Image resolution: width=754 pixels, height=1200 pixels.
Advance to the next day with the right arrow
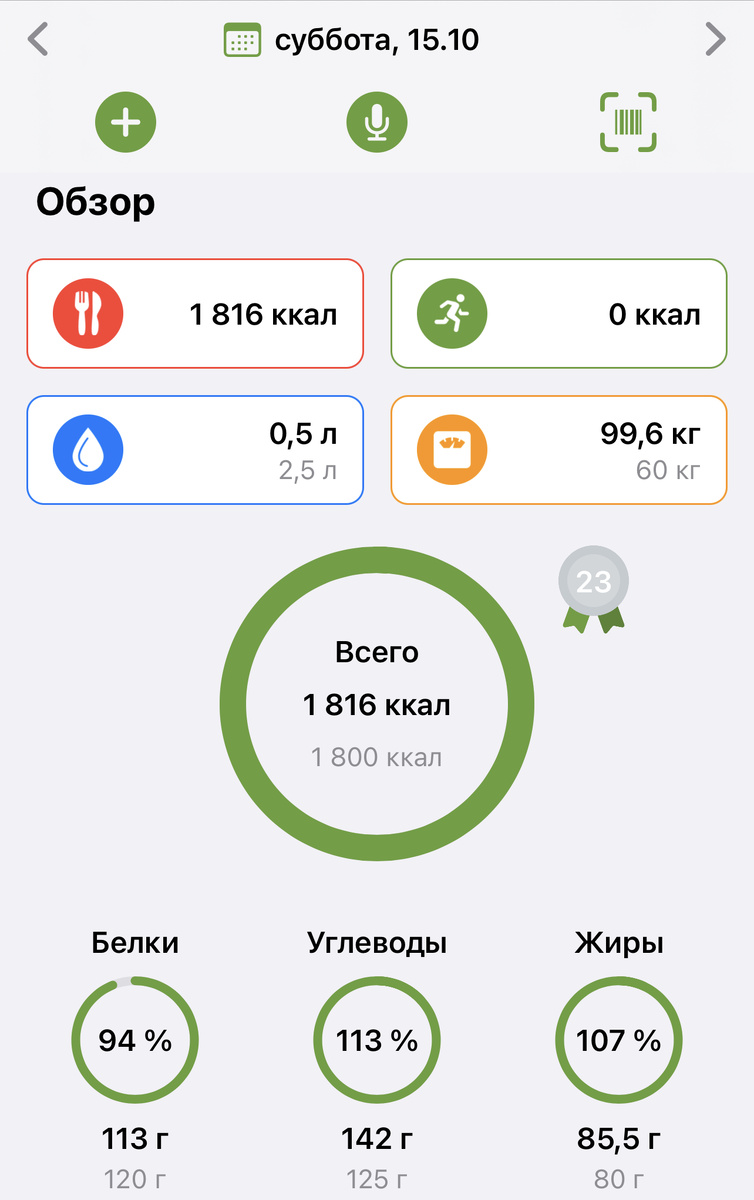[x=716, y=40]
